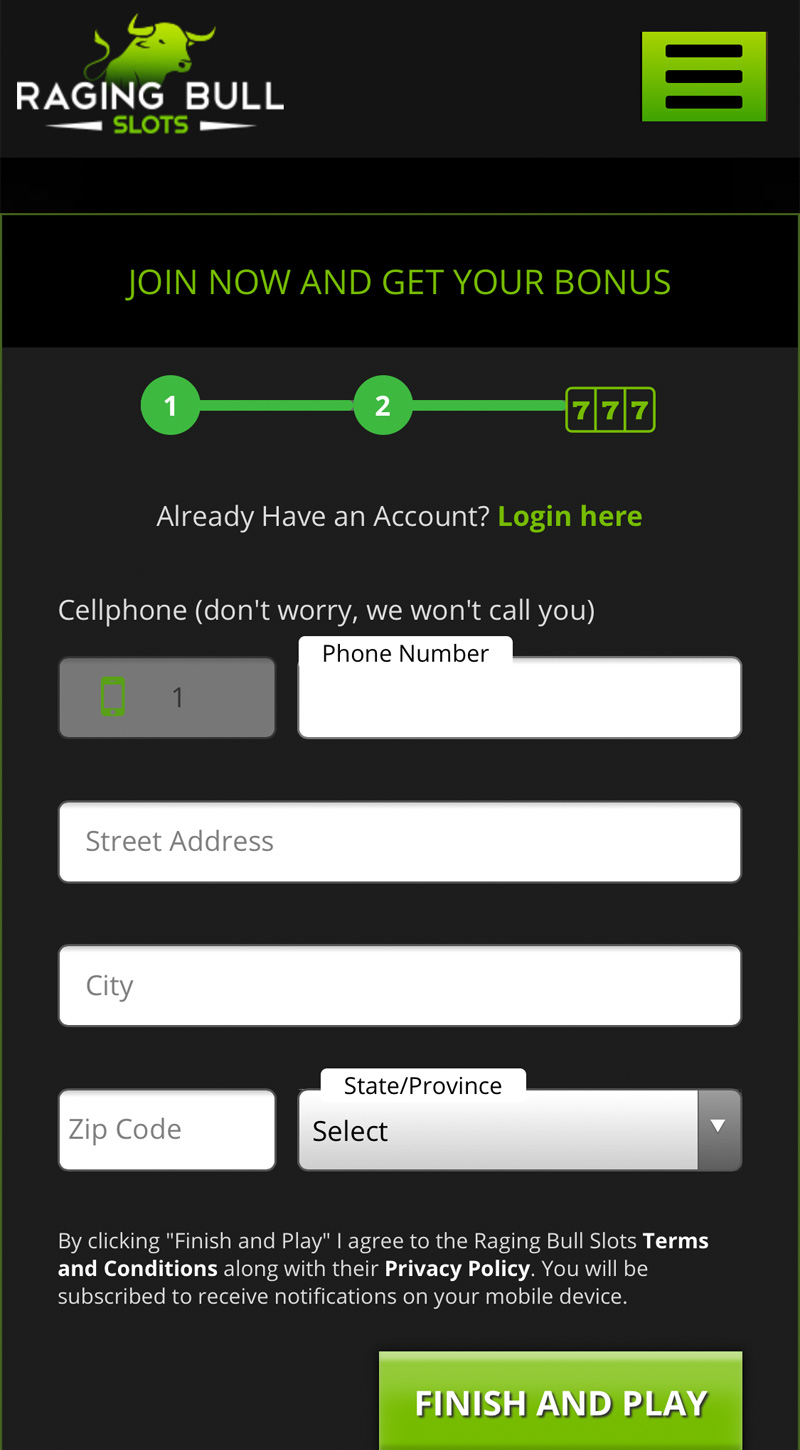800x1450 pixels.
Task: Open the Terms and Conditions link
Action: pos(383,1255)
